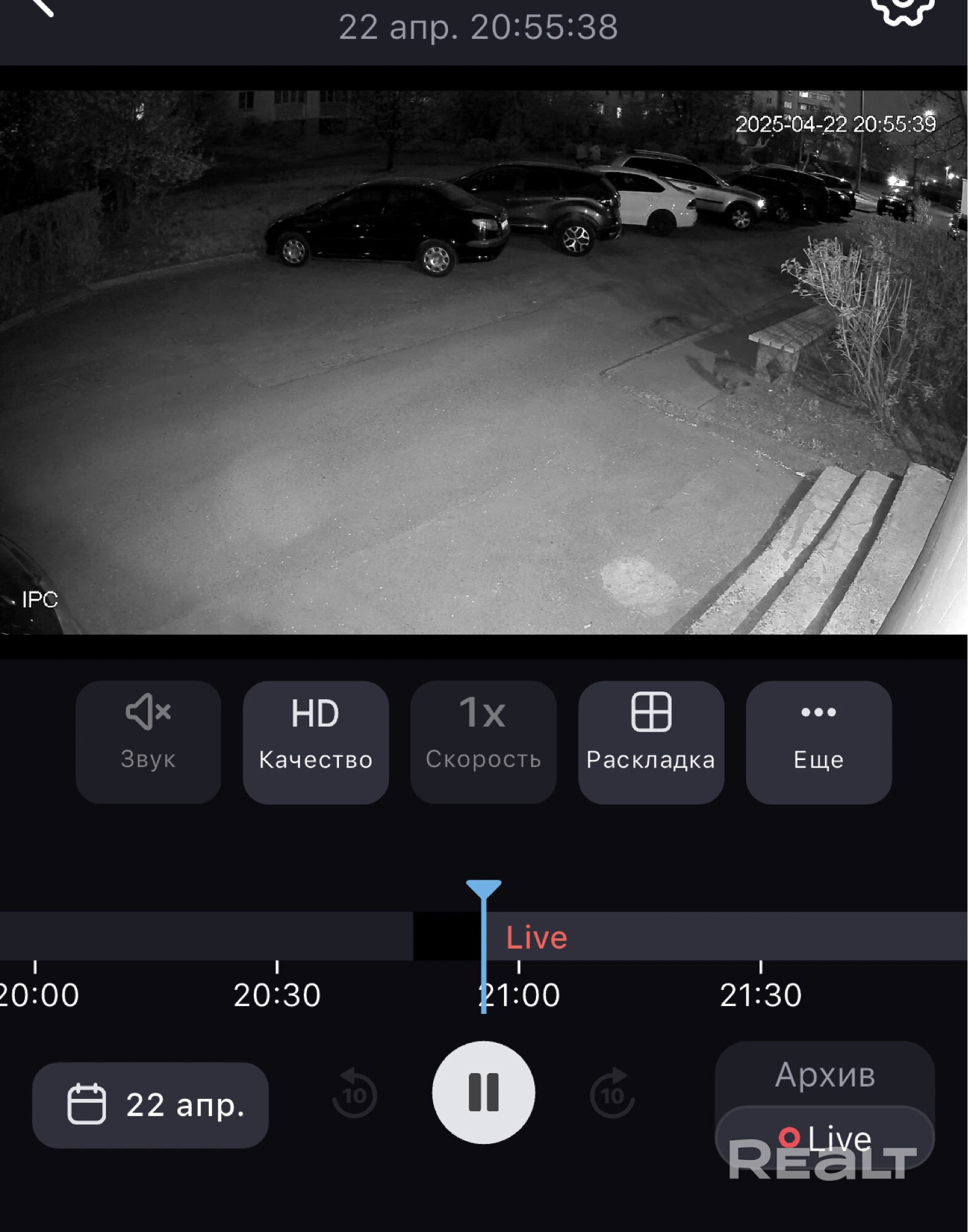
Task: Go back using the top-left arrow
Action: pos(42,7)
